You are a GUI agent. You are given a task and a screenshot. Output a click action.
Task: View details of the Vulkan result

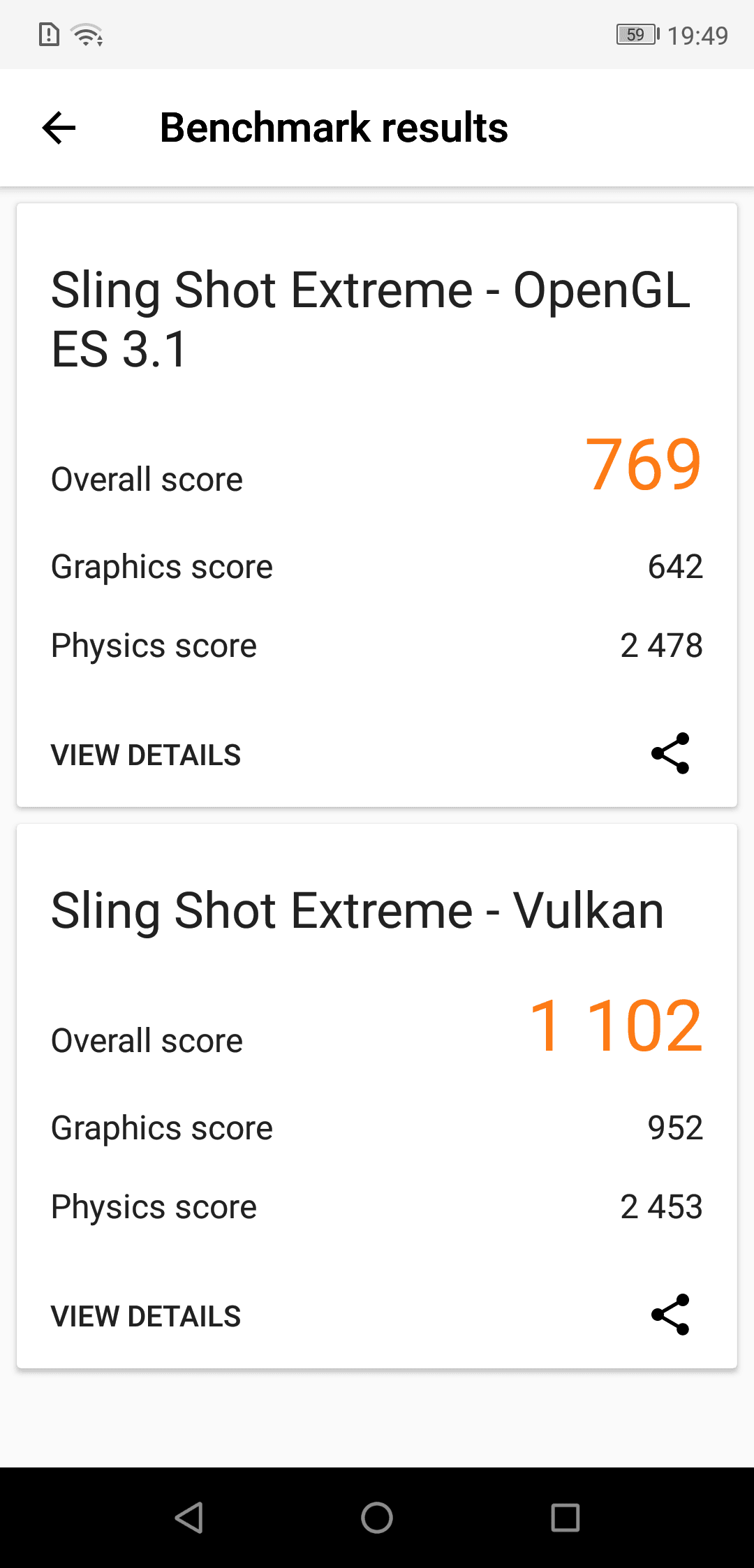coord(146,1317)
